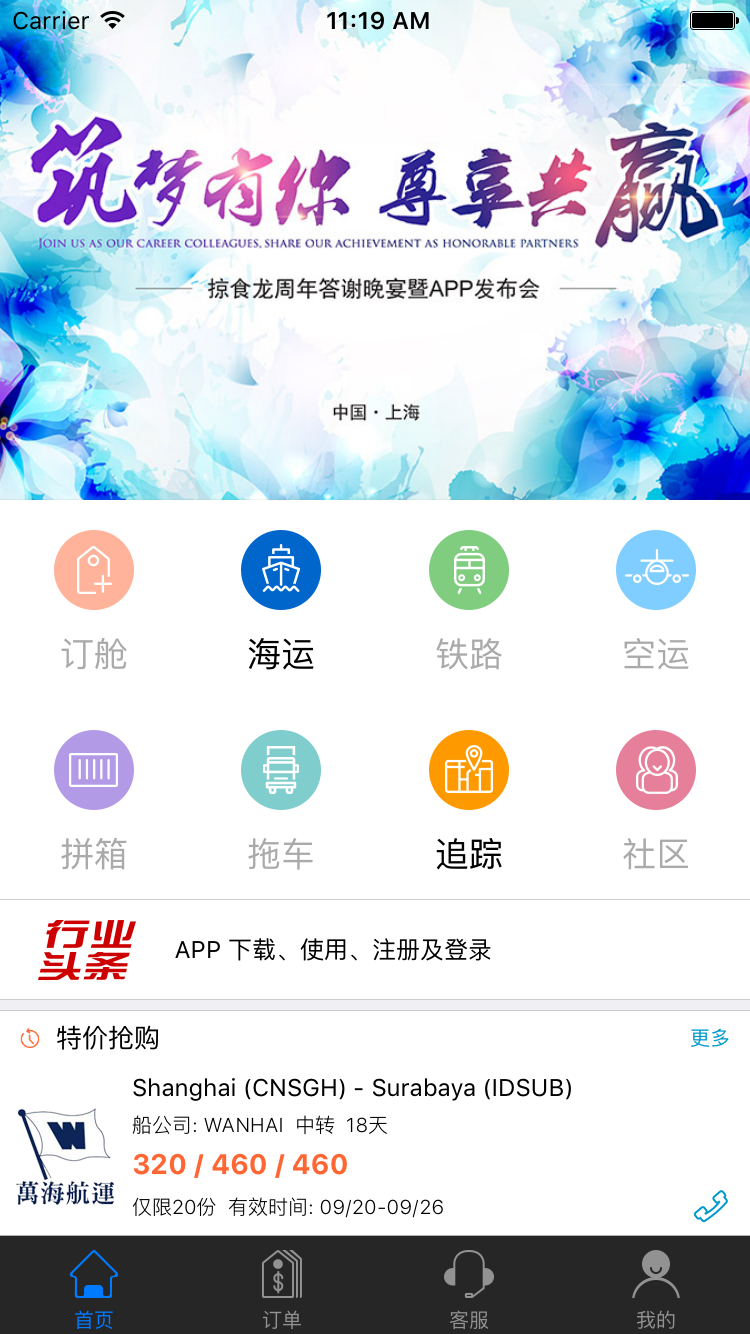This screenshot has height=1334, width=750.
Task: Call about the Shanghai–Surabaya deal
Action: 710,1206
